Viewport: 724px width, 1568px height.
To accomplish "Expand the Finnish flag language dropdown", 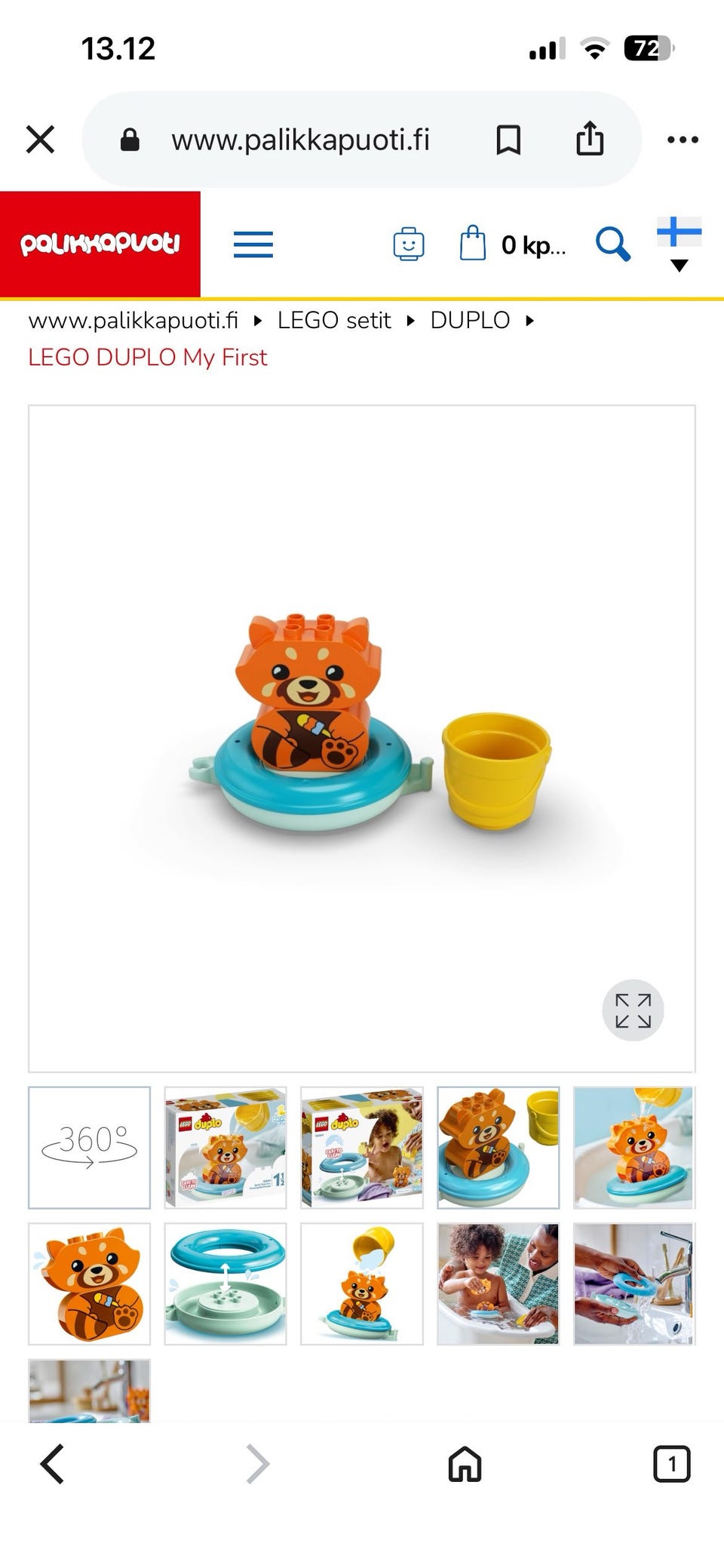I will [x=680, y=244].
